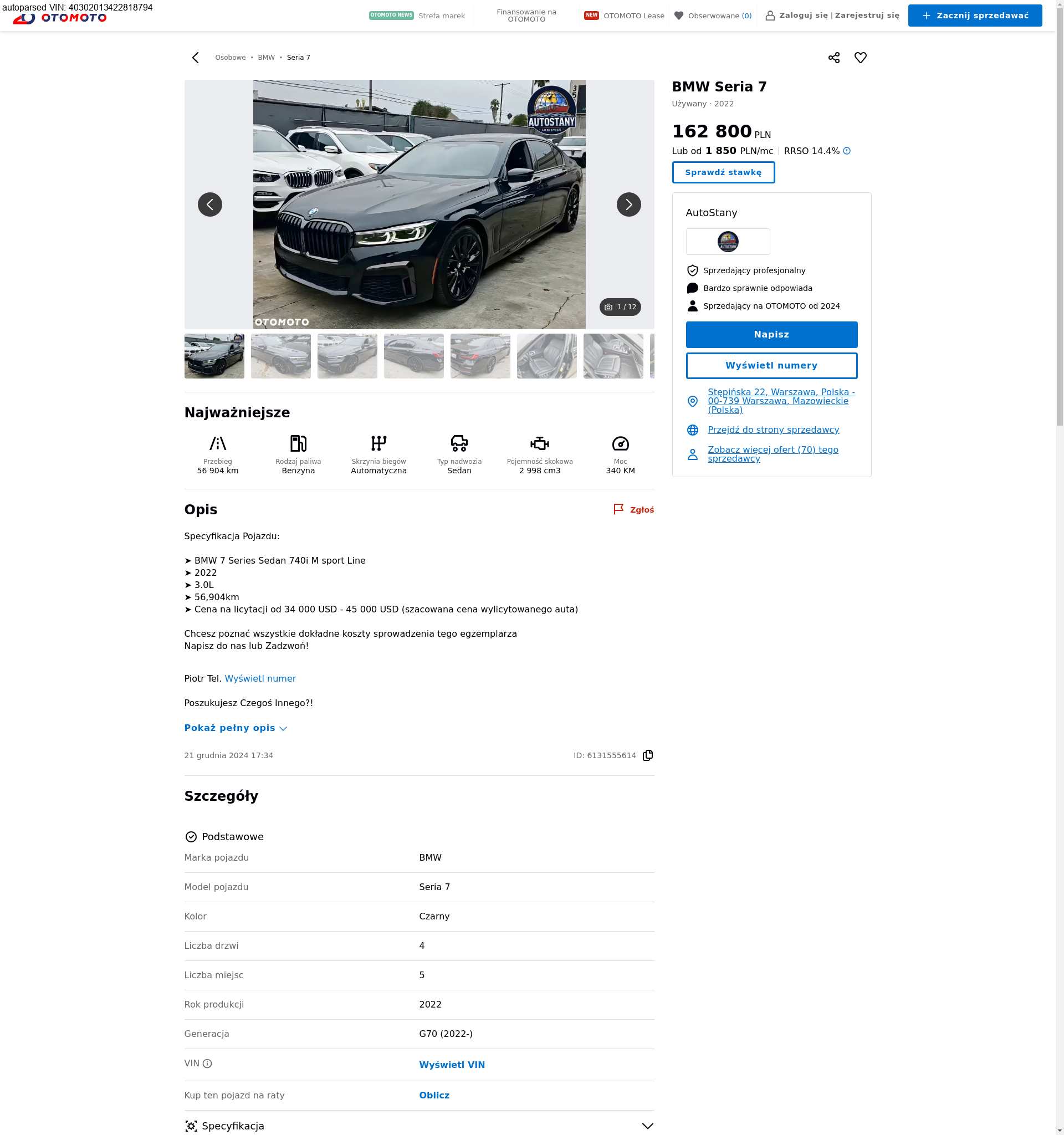Reveal Piotr's number via Wyświetl numer
The width and height of the screenshot is (1064, 1135).
point(260,678)
